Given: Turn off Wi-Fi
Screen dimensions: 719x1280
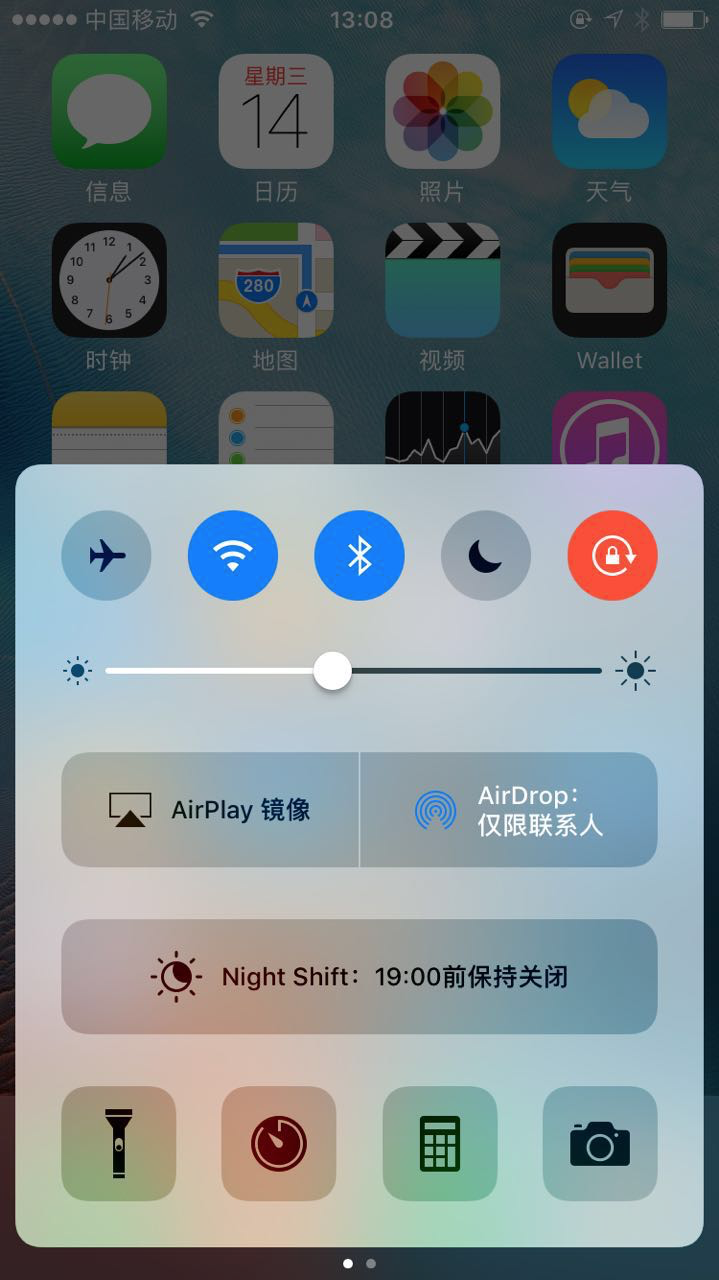Looking at the screenshot, I should point(233,555).
